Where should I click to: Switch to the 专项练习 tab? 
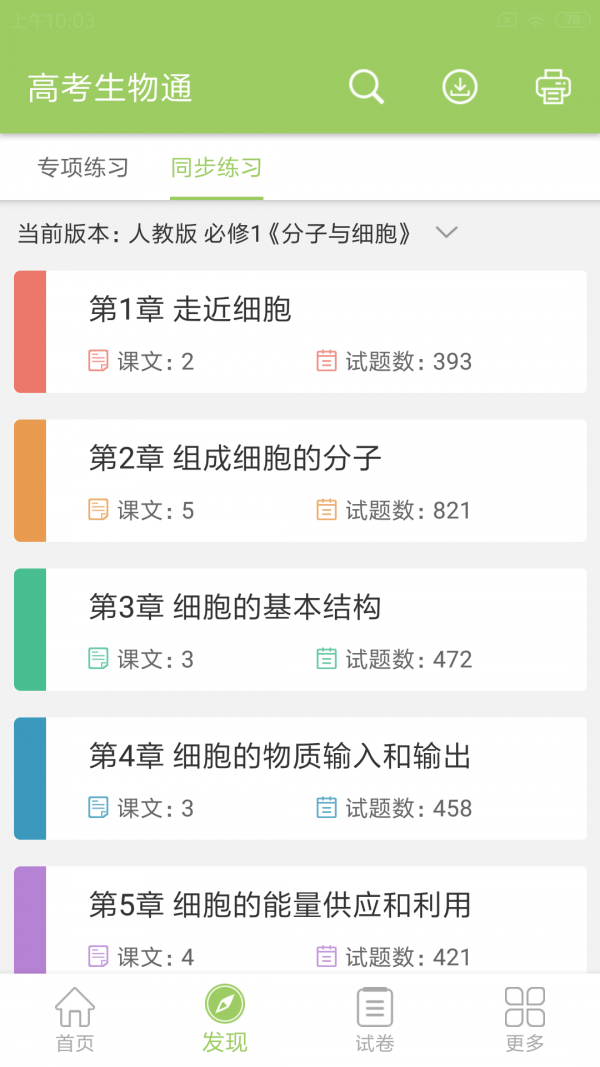tap(83, 168)
